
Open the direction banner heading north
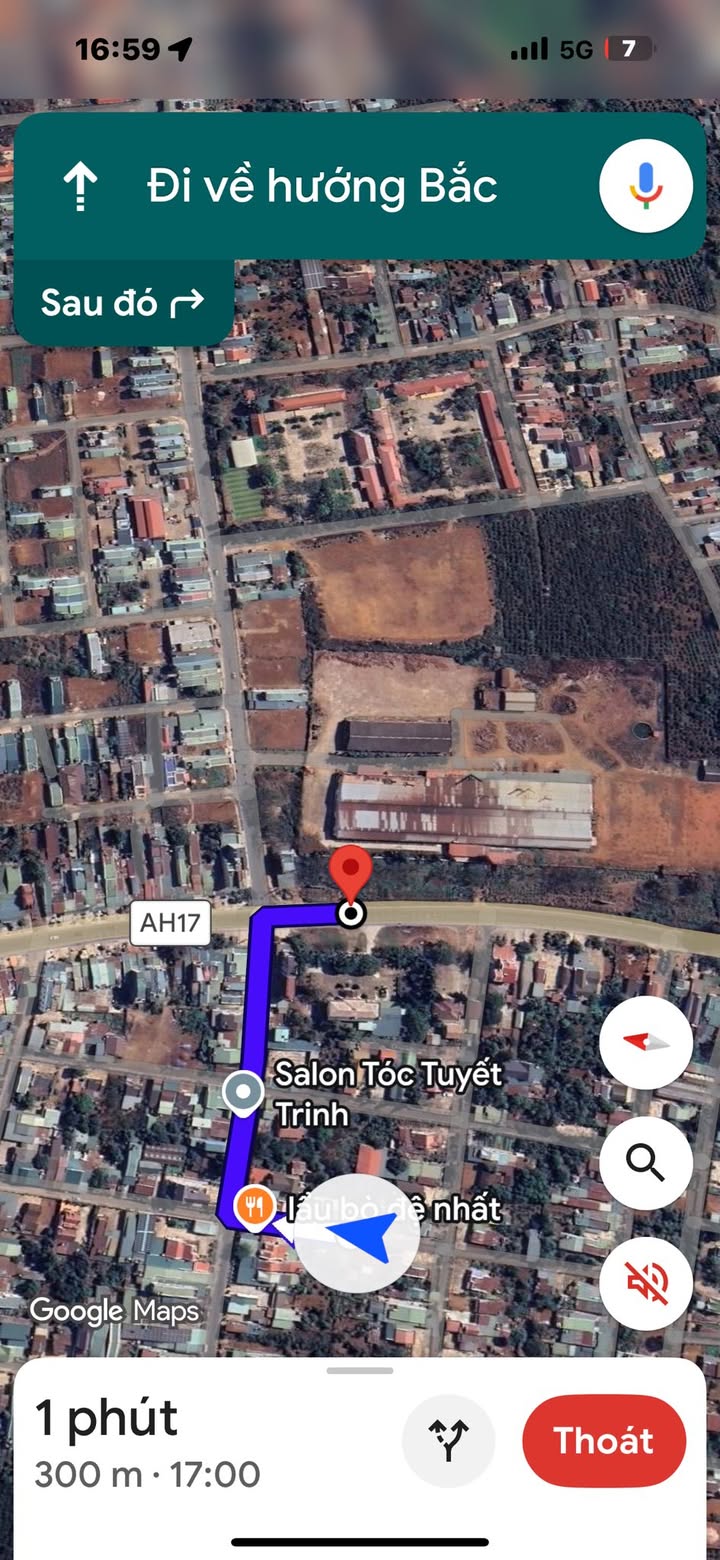tap(320, 186)
